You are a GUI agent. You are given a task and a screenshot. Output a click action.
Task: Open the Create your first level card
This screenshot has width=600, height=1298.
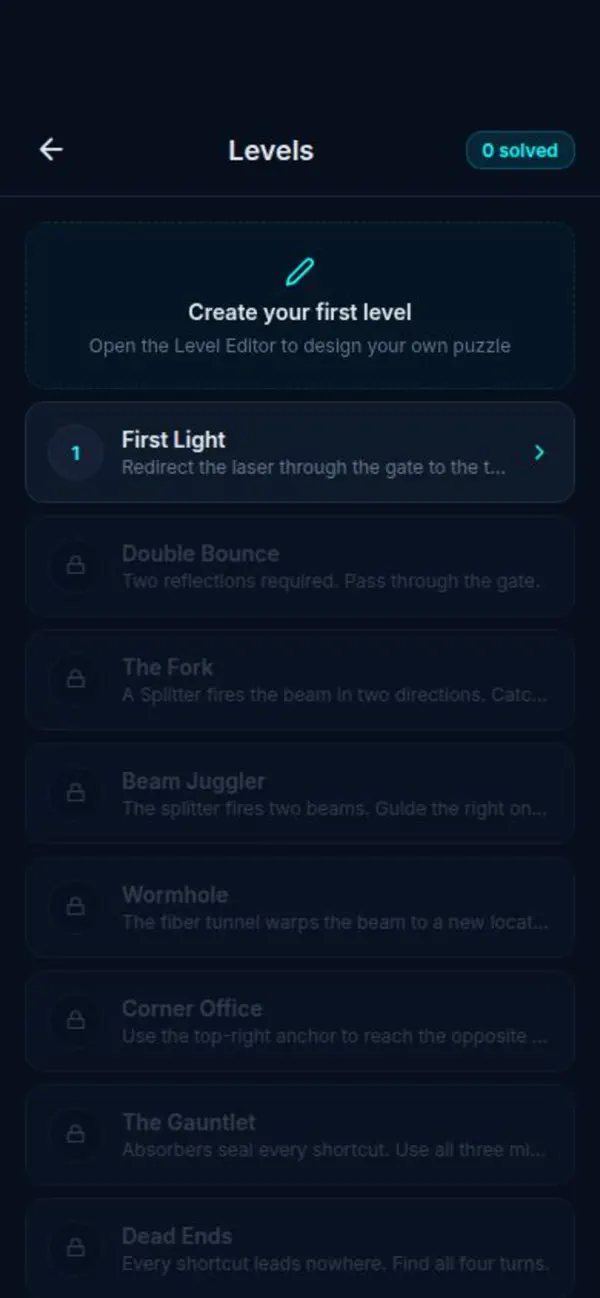coord(300,305)
